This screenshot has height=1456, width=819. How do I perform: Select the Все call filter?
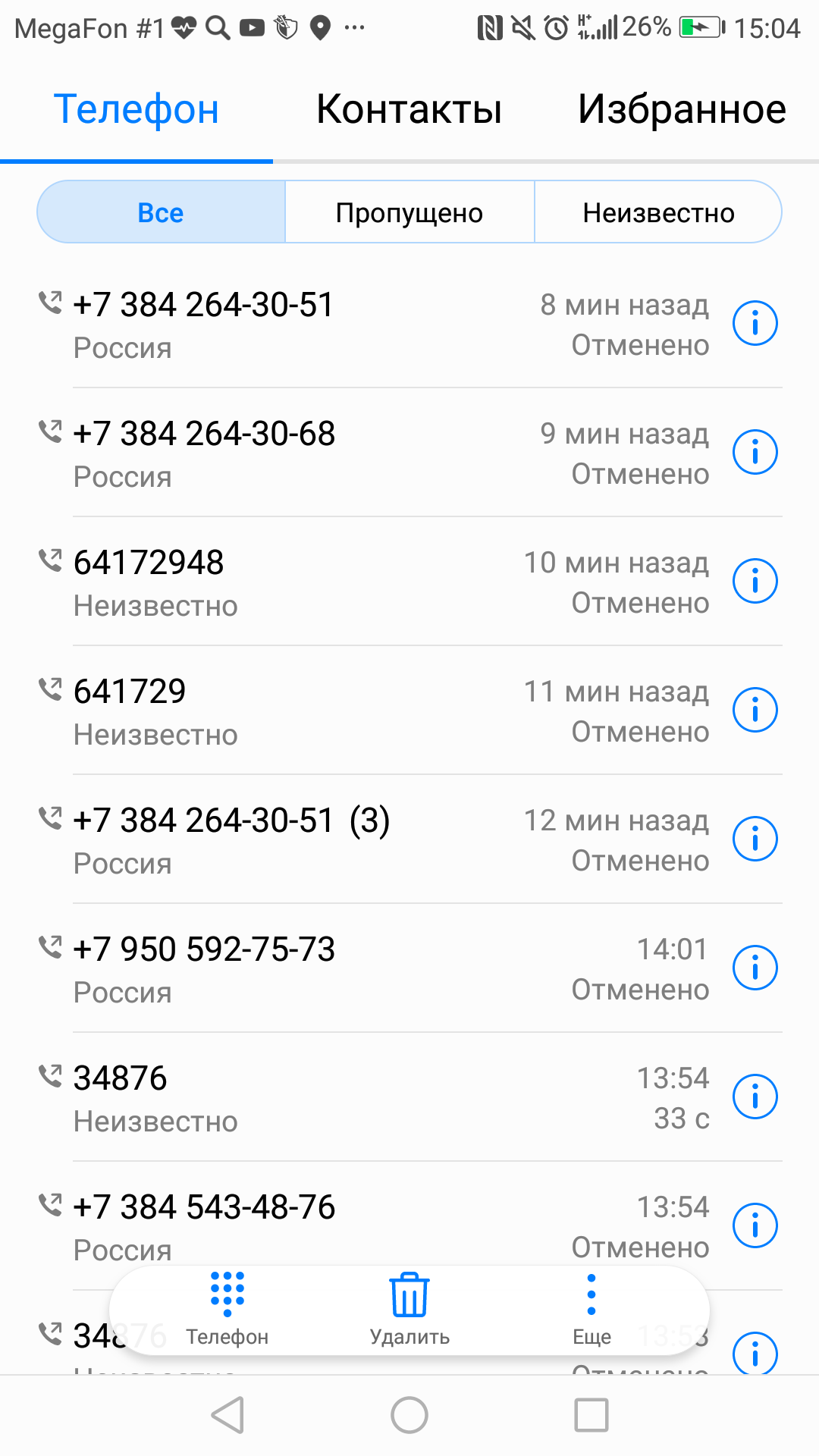tap(161, 212)
